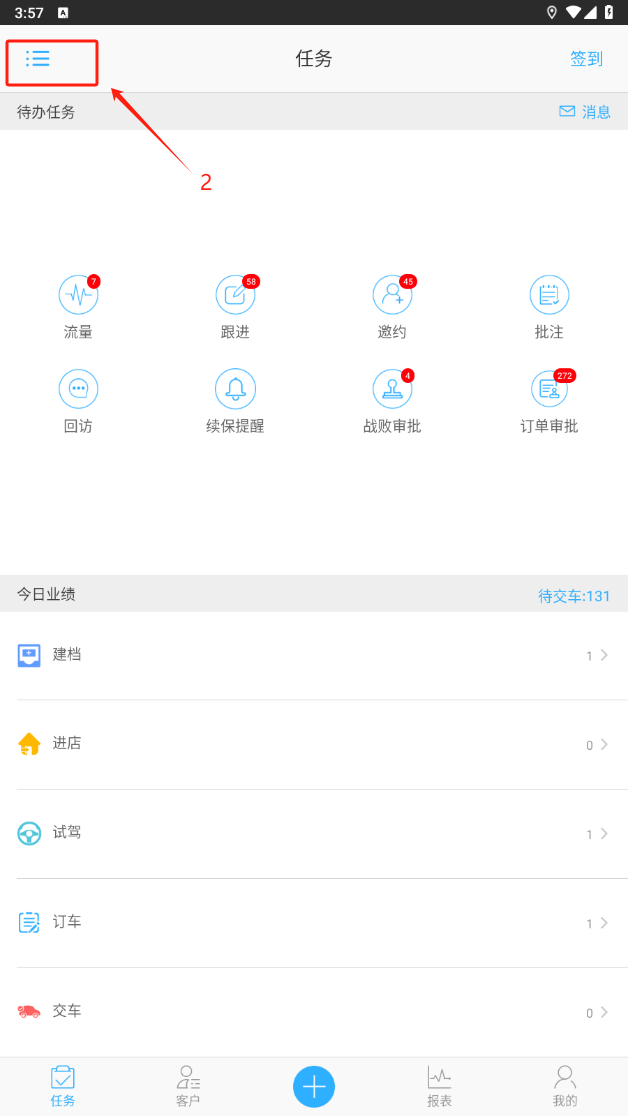View 待交车 pending deliveries
The height and width of the screenshot is (1116, 628).
click(x=574, y=596)
